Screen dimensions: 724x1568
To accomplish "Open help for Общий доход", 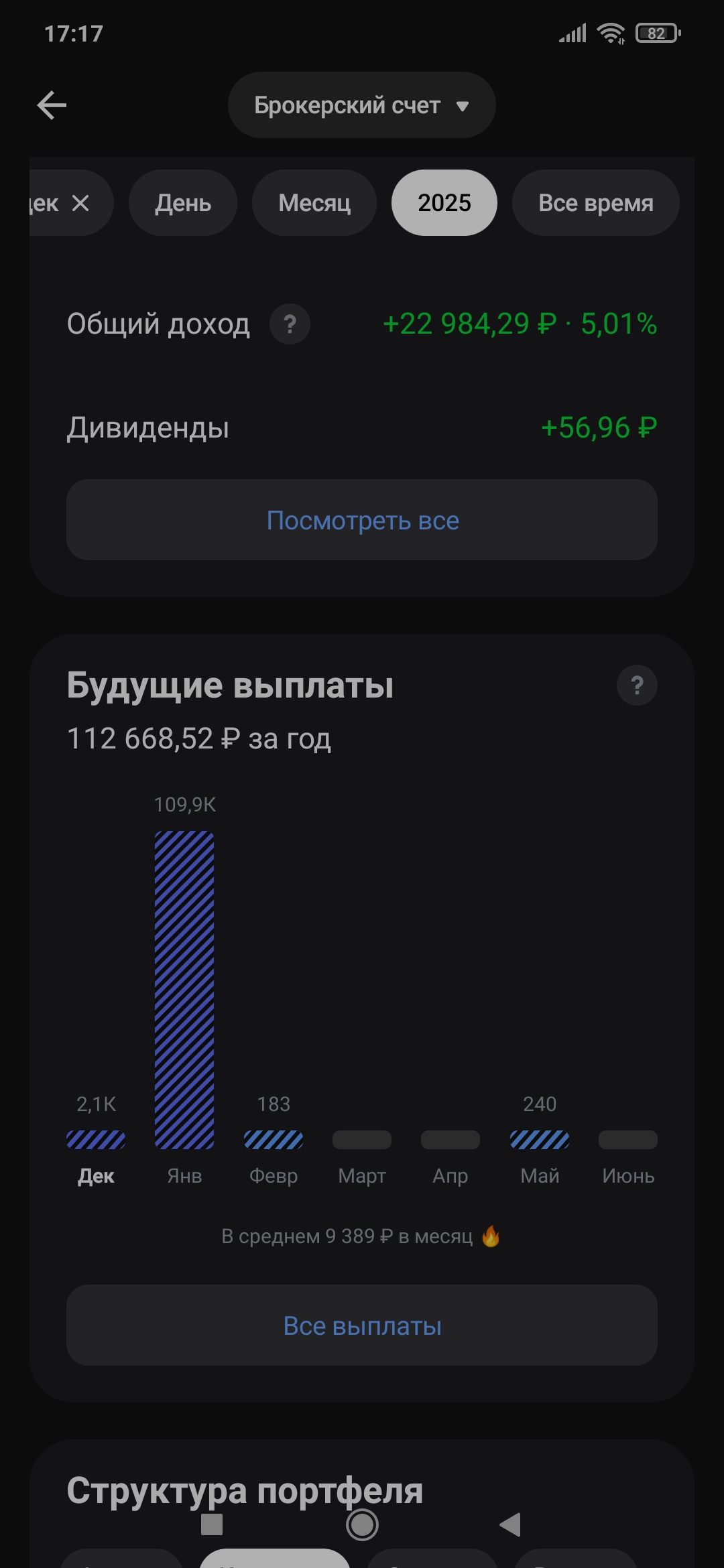I will coord(290,324).
